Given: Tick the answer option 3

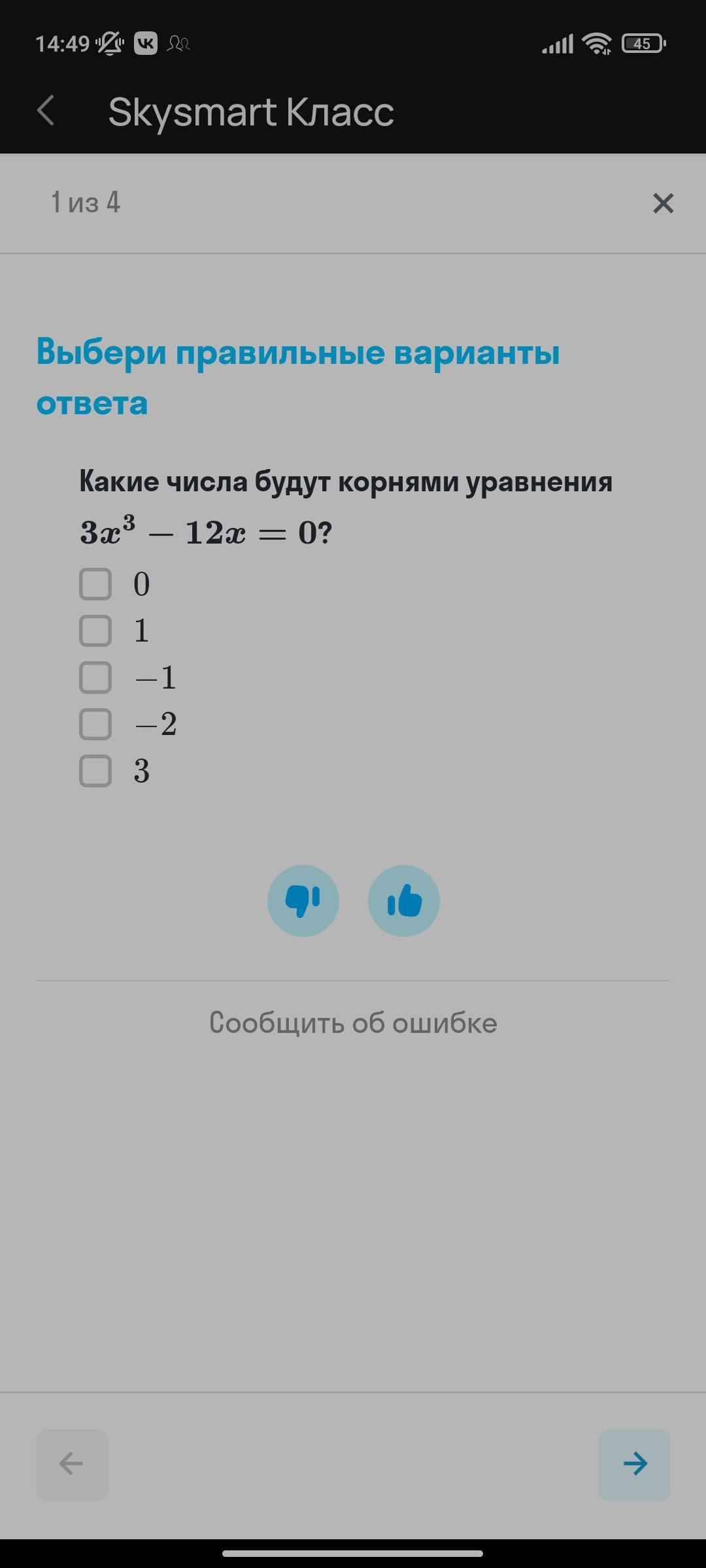Looking at the screenshot, I should (x=95, y=771).
